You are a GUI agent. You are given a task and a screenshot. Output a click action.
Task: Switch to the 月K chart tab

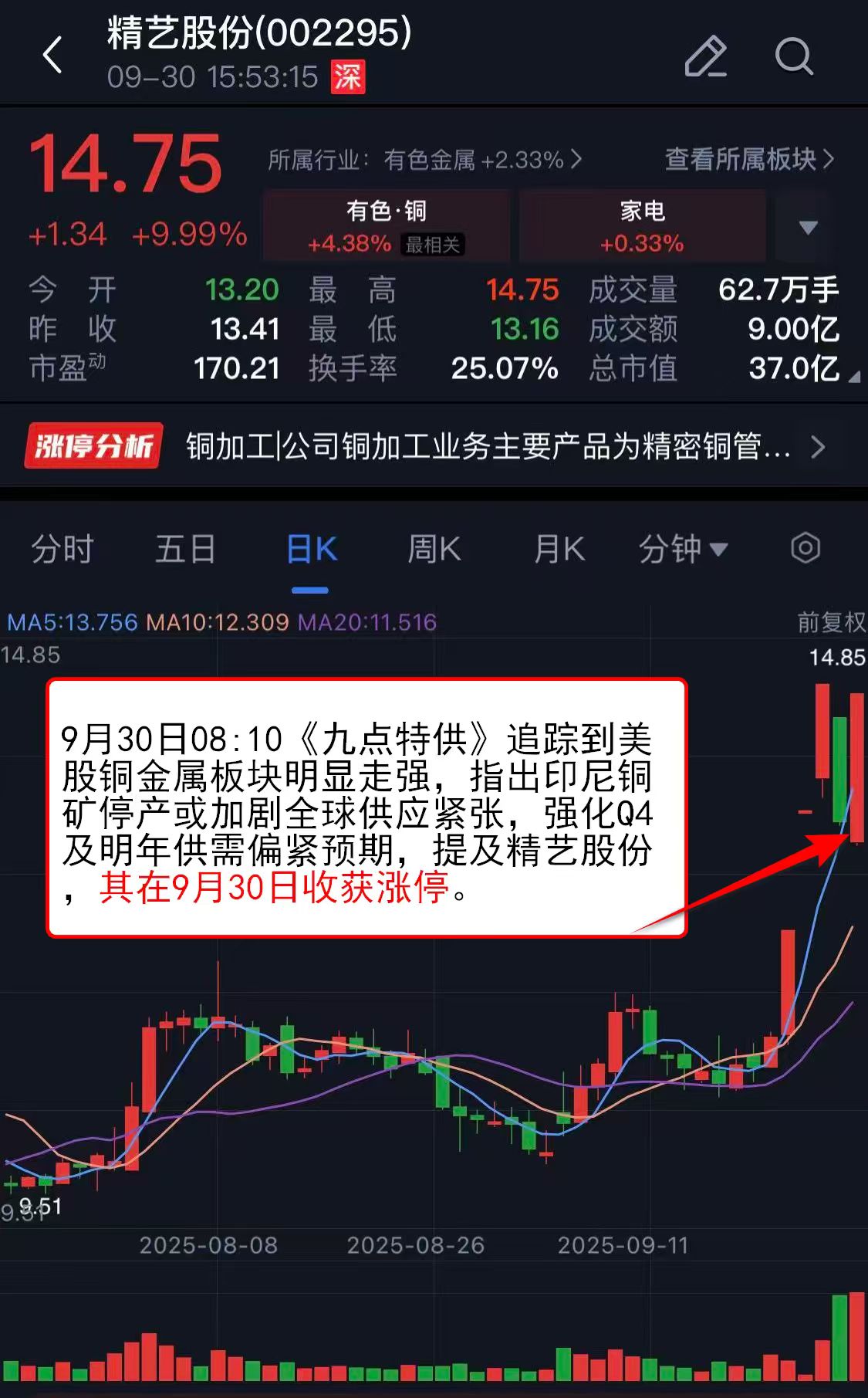click(559, 549)
